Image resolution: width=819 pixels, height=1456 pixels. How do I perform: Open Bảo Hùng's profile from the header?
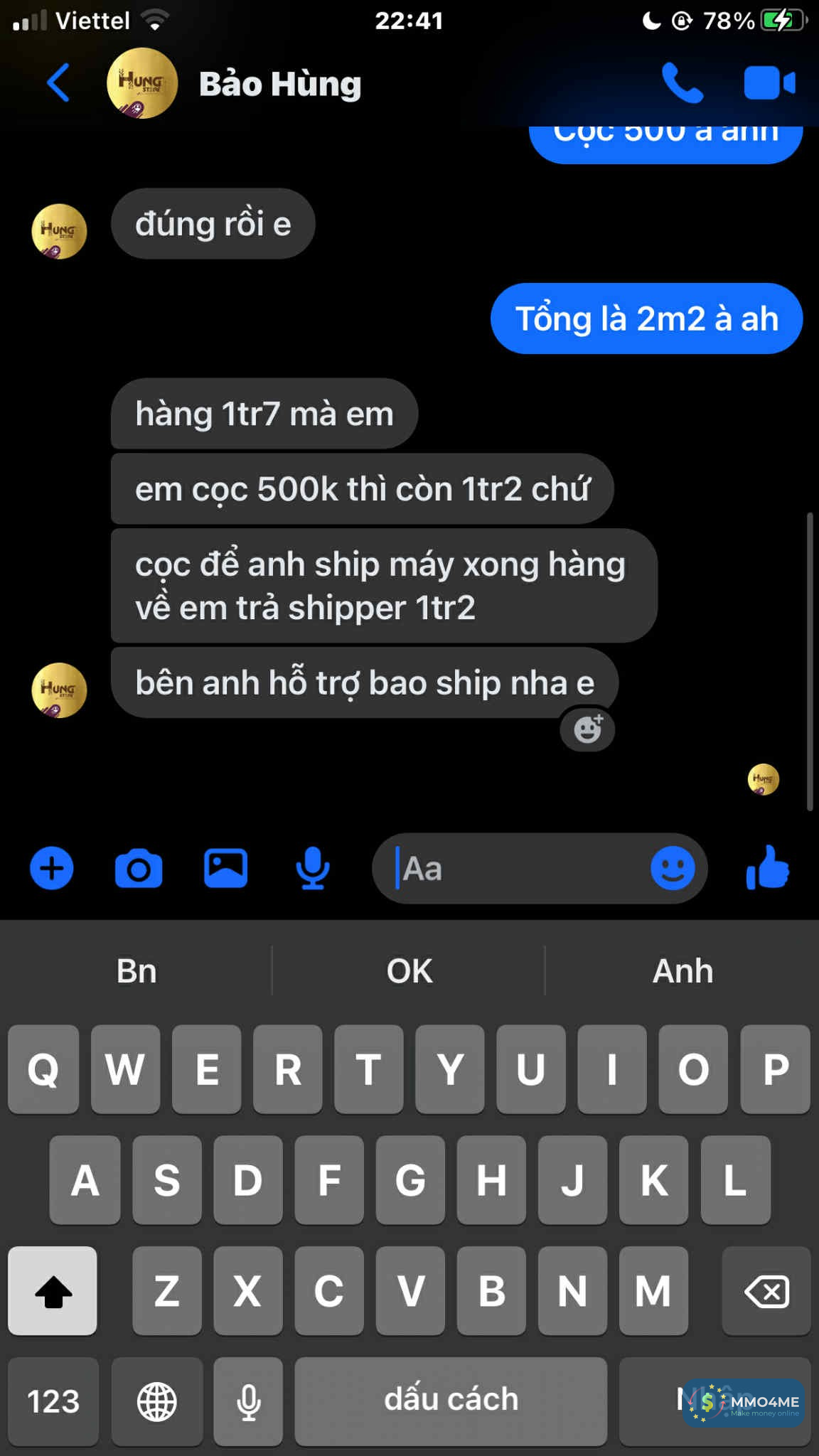[279, 84]
